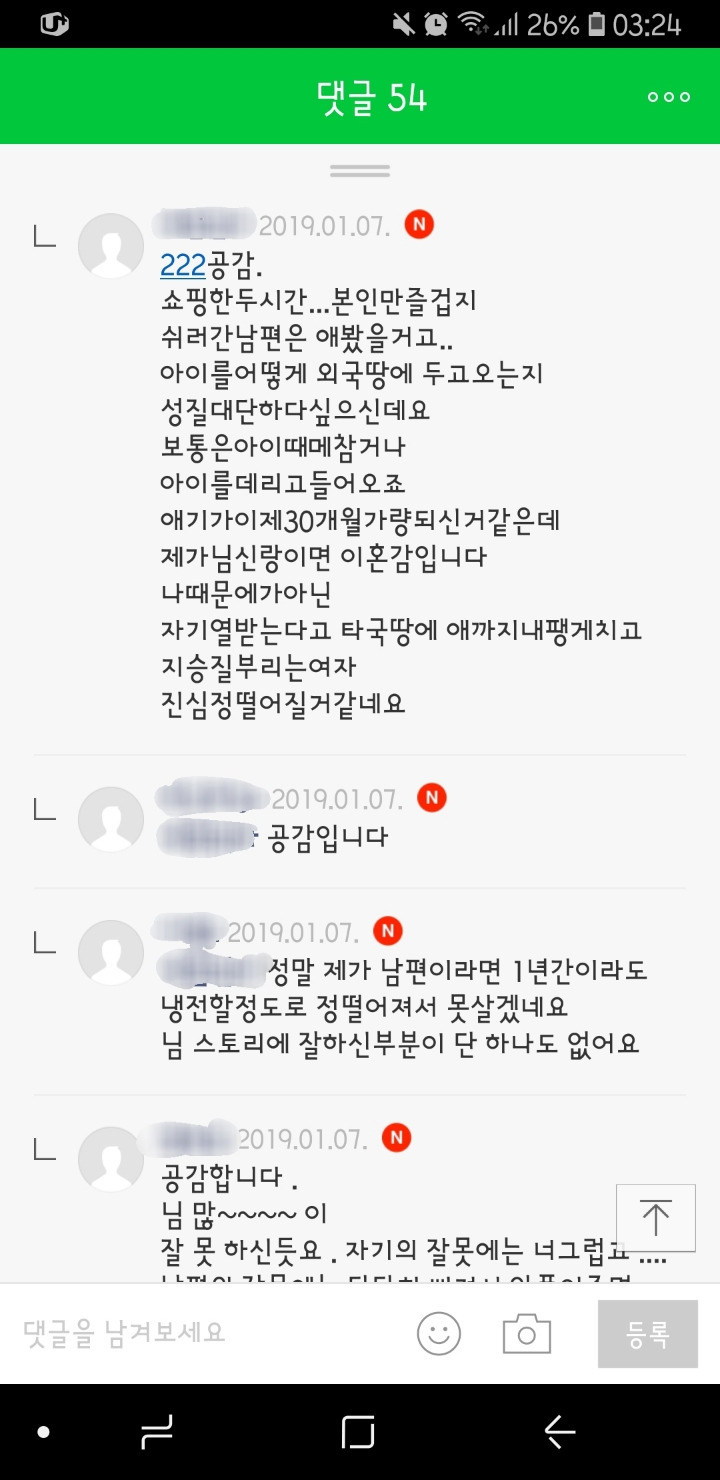
Task: Submit comment with the 등록 button
Action: (648, 1334)
